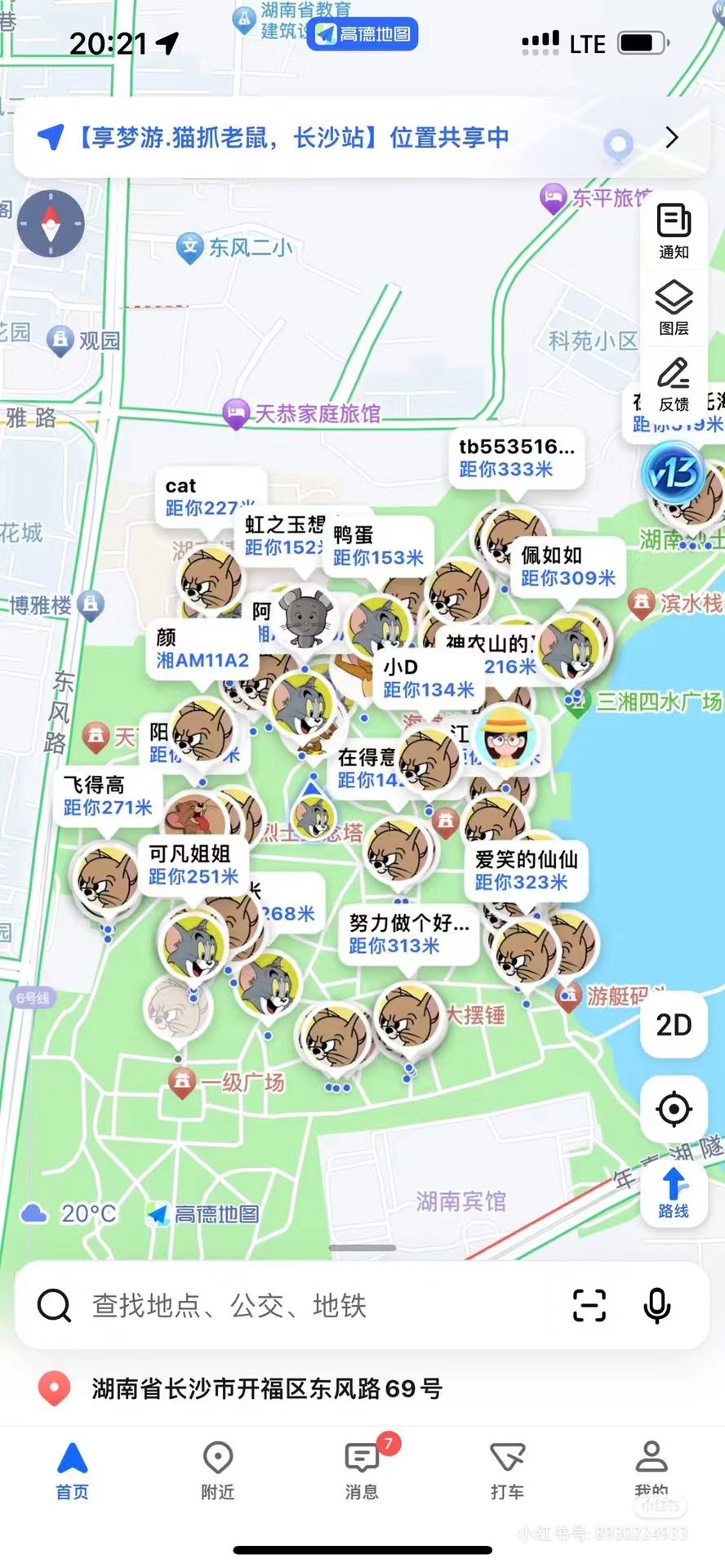Start voice search with the microphone
Image resolution: width=725 pixels, height=1568 pixels.
click(657, 1305)
